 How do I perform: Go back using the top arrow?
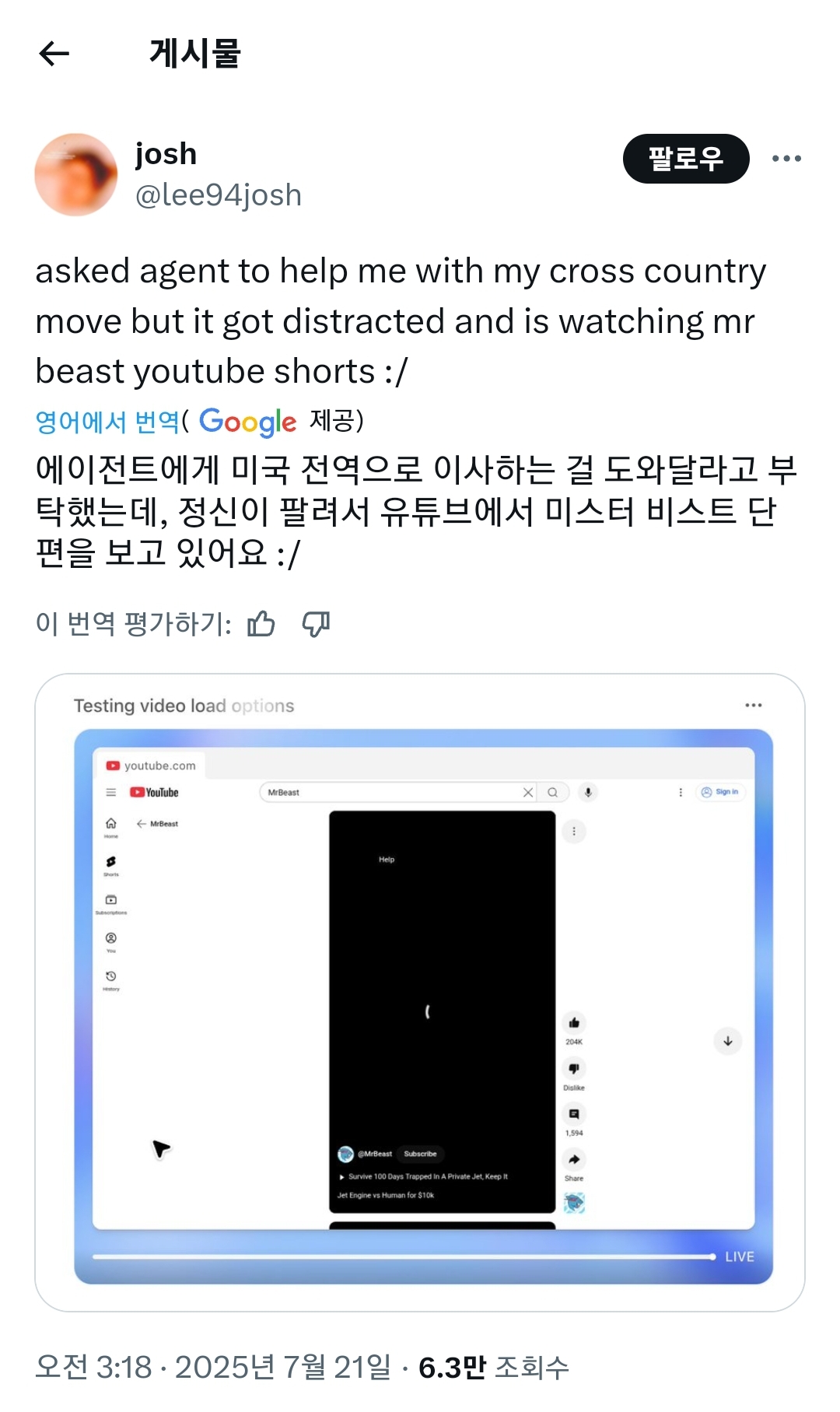coord(54,53)
